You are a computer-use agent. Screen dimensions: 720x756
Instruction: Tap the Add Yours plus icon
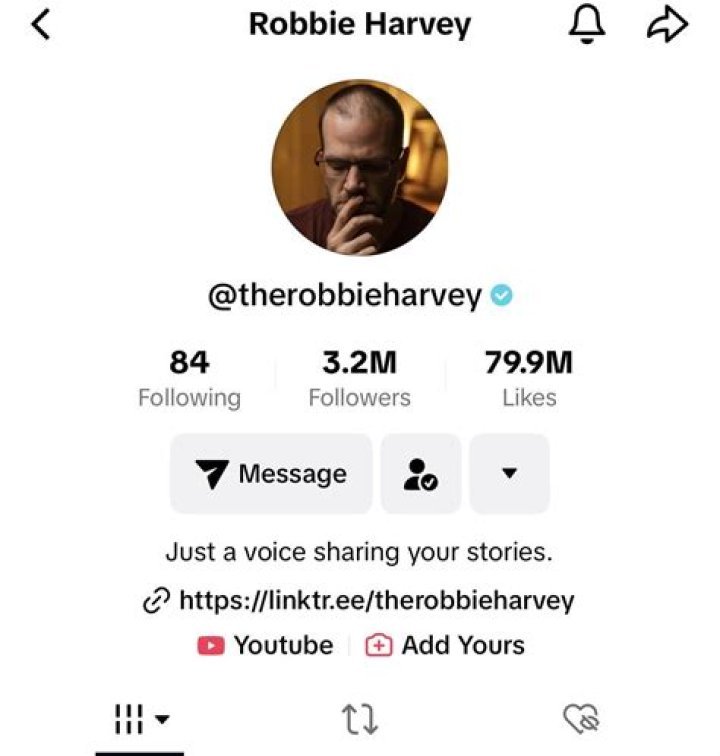[379, 645]
